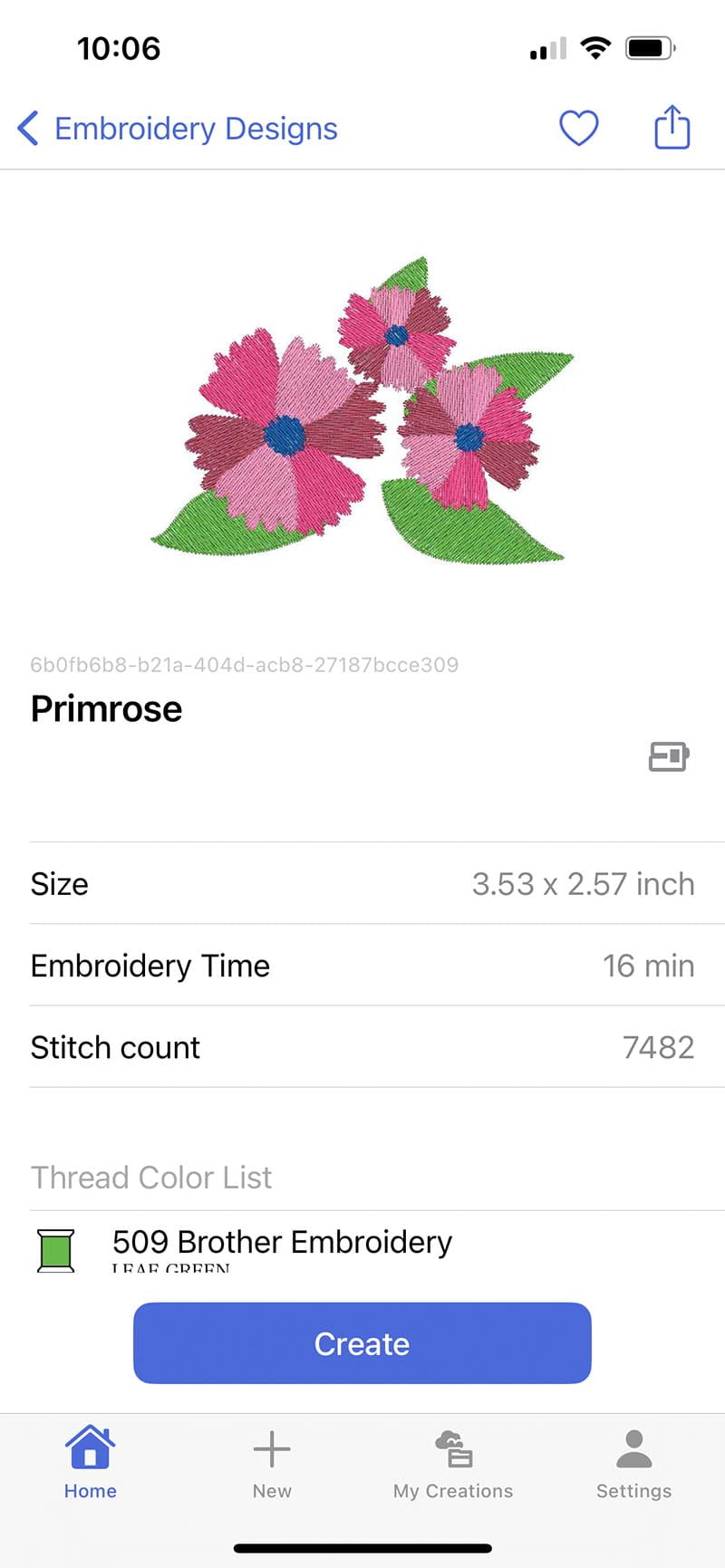Viewport: 725px width, 1568px height.
Task: Share the Primrose design
Action: click(672, 127)
